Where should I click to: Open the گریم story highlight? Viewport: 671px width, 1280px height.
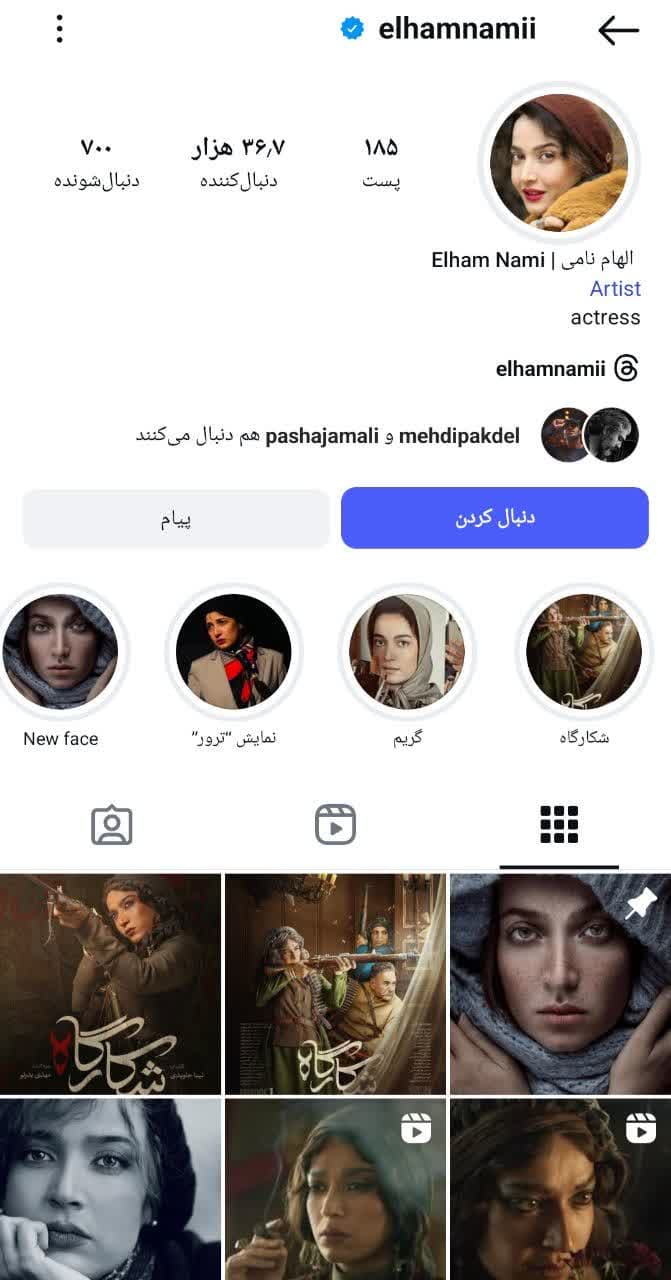click(x=407, y=652)
